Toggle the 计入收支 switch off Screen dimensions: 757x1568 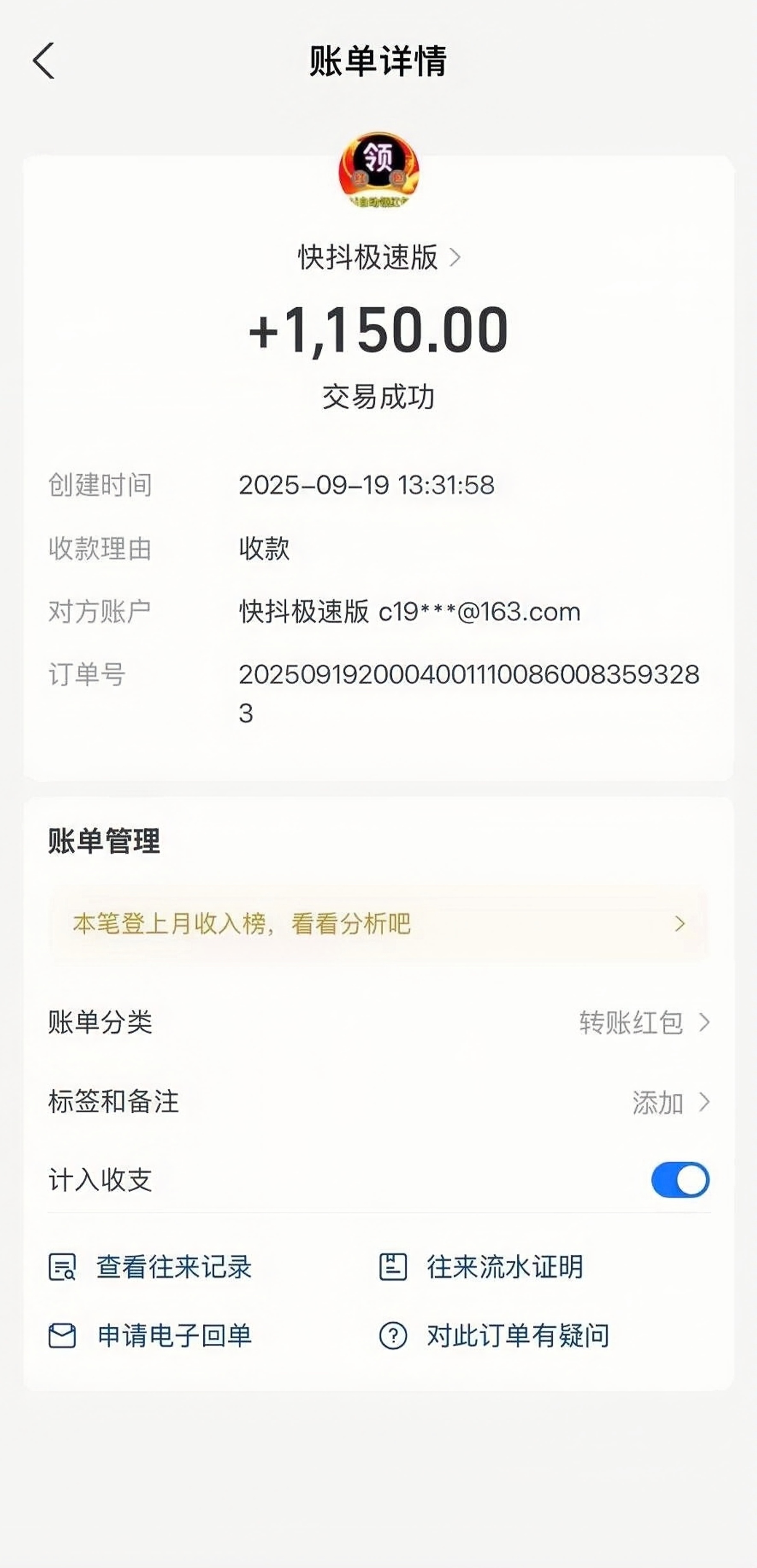680,1180
